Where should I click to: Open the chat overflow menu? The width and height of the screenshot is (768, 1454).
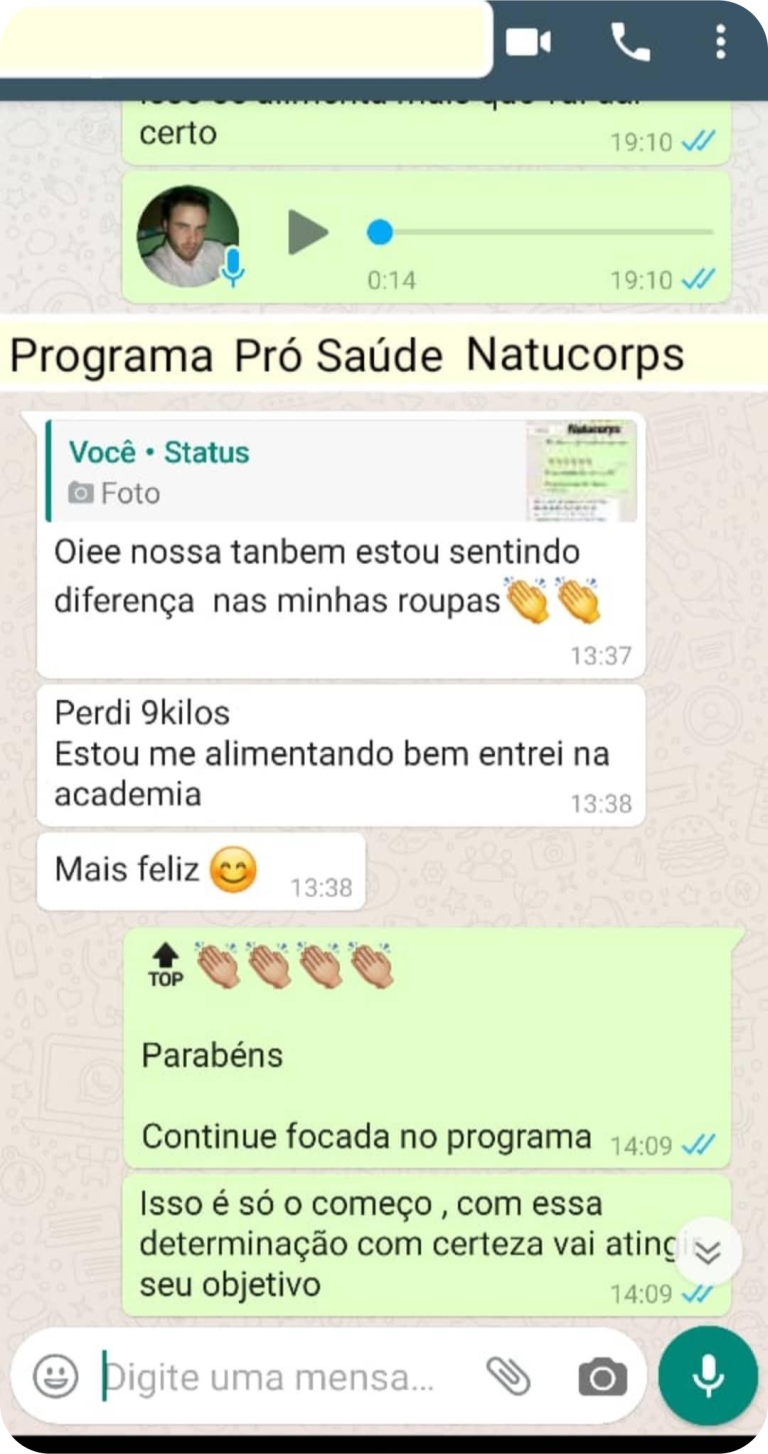click(x=720, y=42)
